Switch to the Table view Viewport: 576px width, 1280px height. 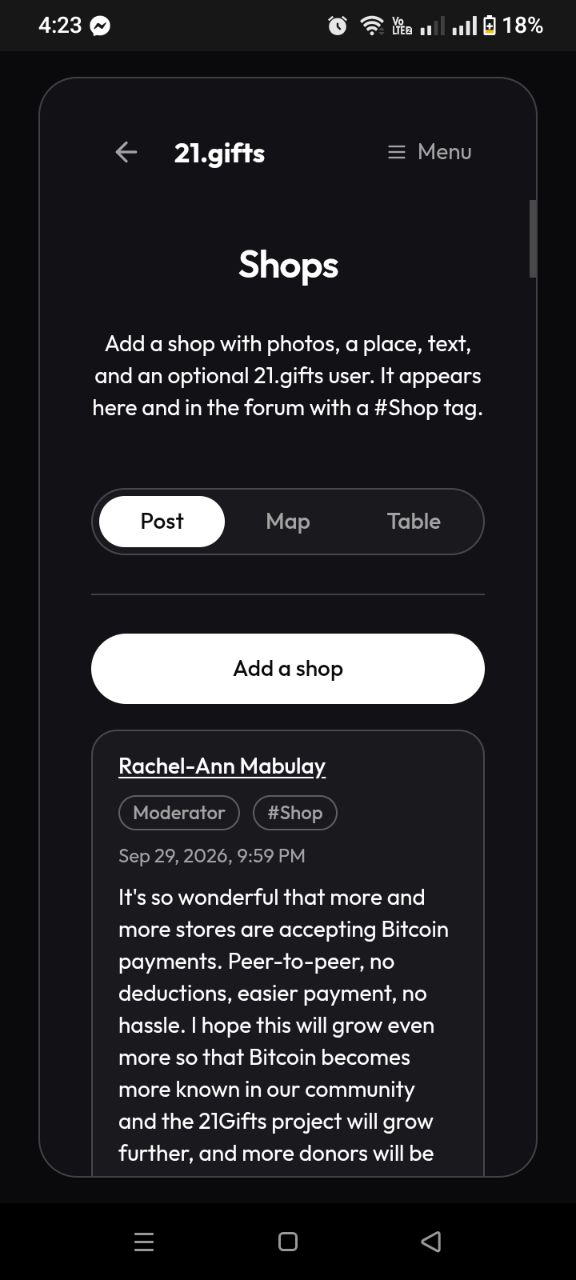414,521
